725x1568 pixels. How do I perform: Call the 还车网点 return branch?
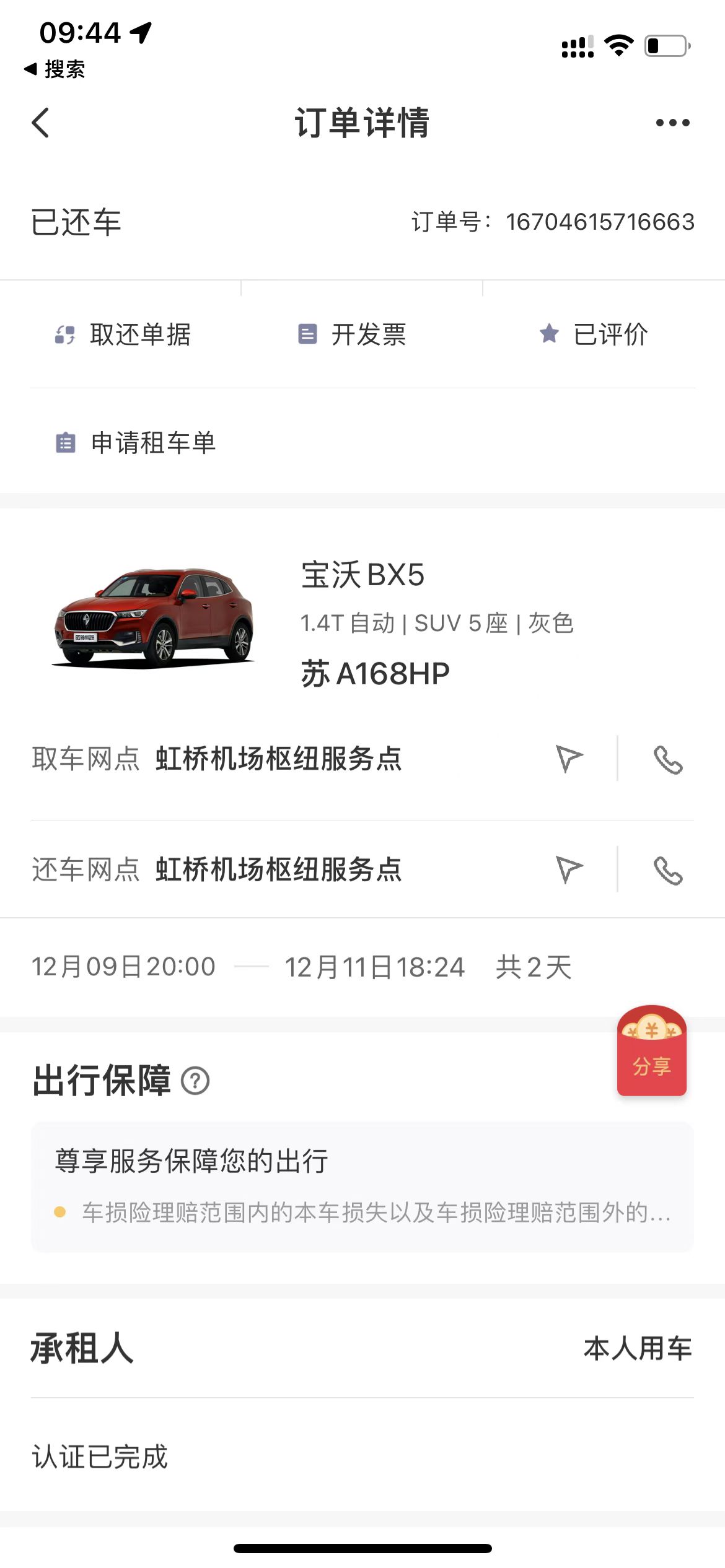[x=668, y=871]
